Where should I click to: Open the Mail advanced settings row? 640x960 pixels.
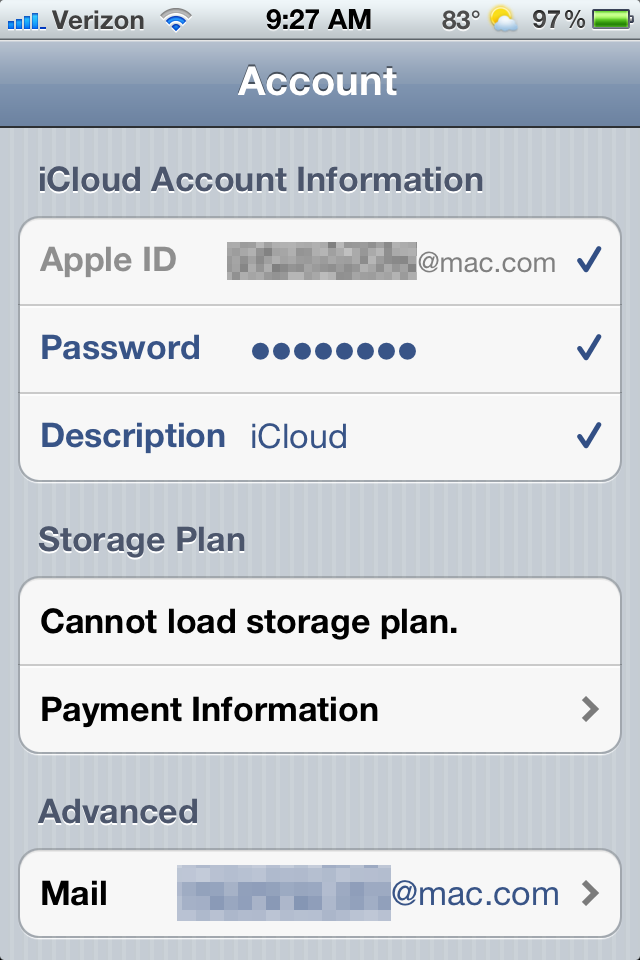(320, 893)
